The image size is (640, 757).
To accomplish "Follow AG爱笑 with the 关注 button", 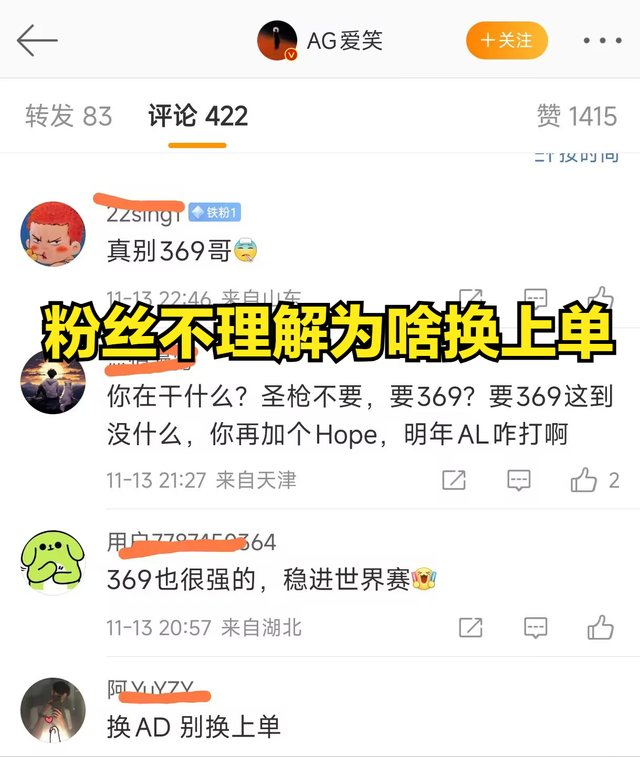I will (x=507, y=41).
